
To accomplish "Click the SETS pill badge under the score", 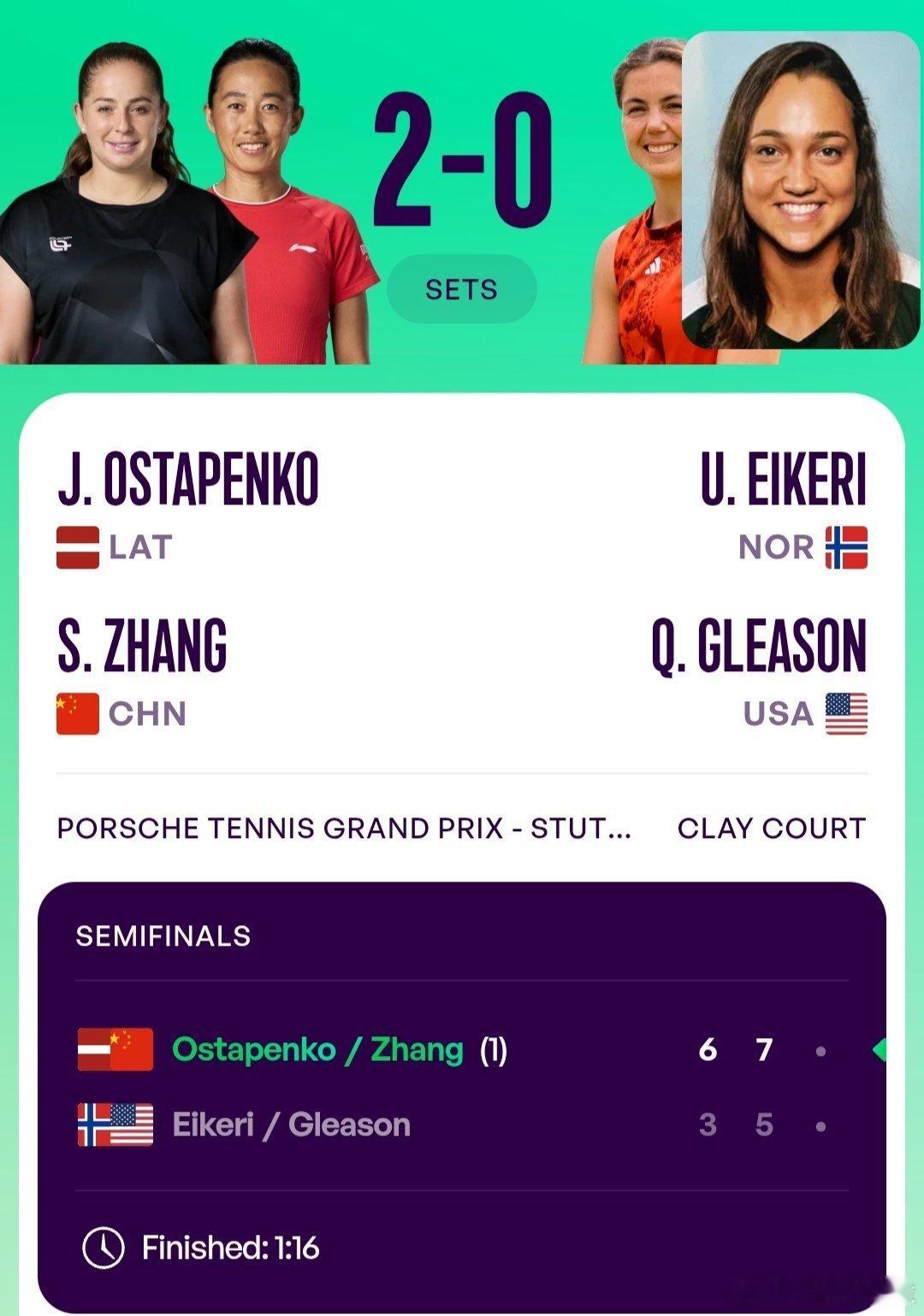I will tap(461, 289).
